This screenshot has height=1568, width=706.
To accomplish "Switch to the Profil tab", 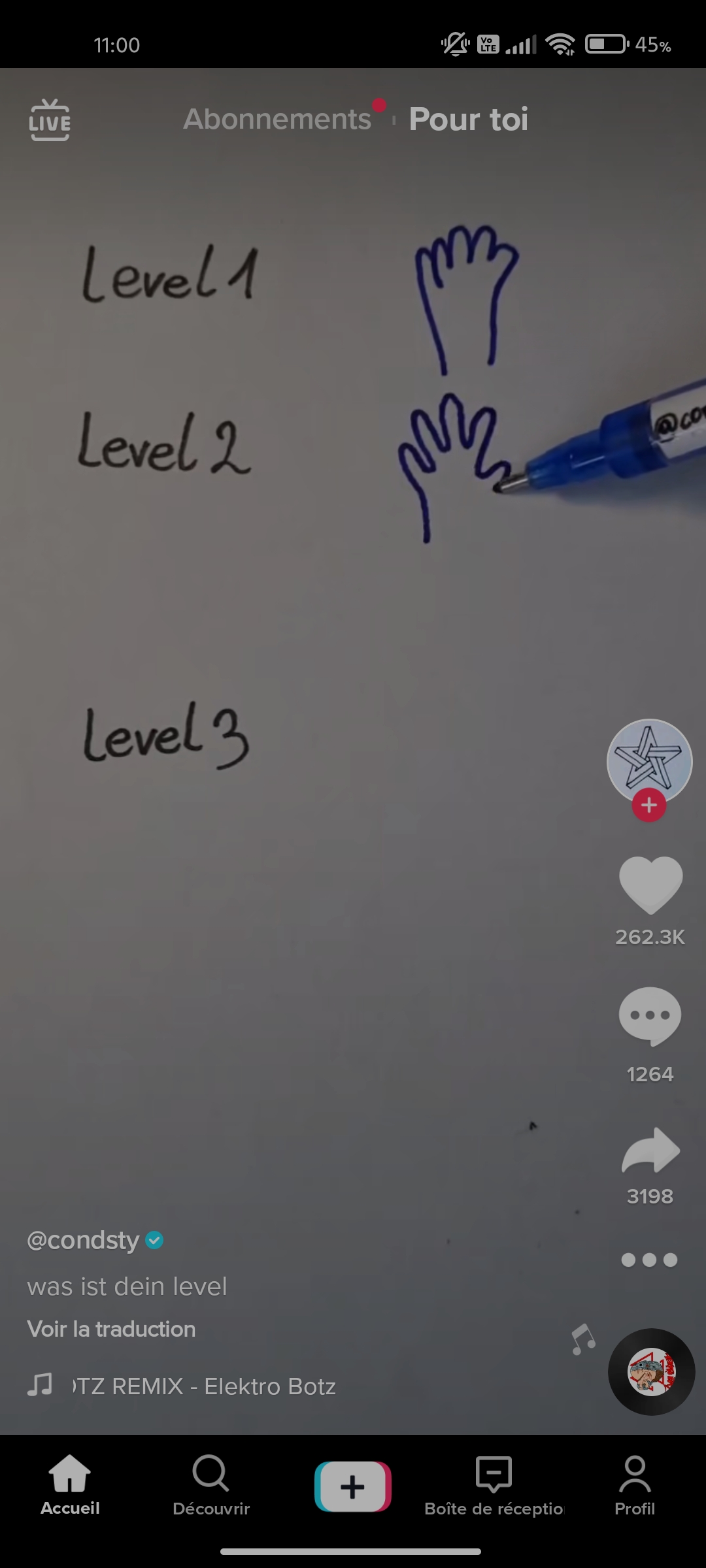I will [x=634, y=1486].
